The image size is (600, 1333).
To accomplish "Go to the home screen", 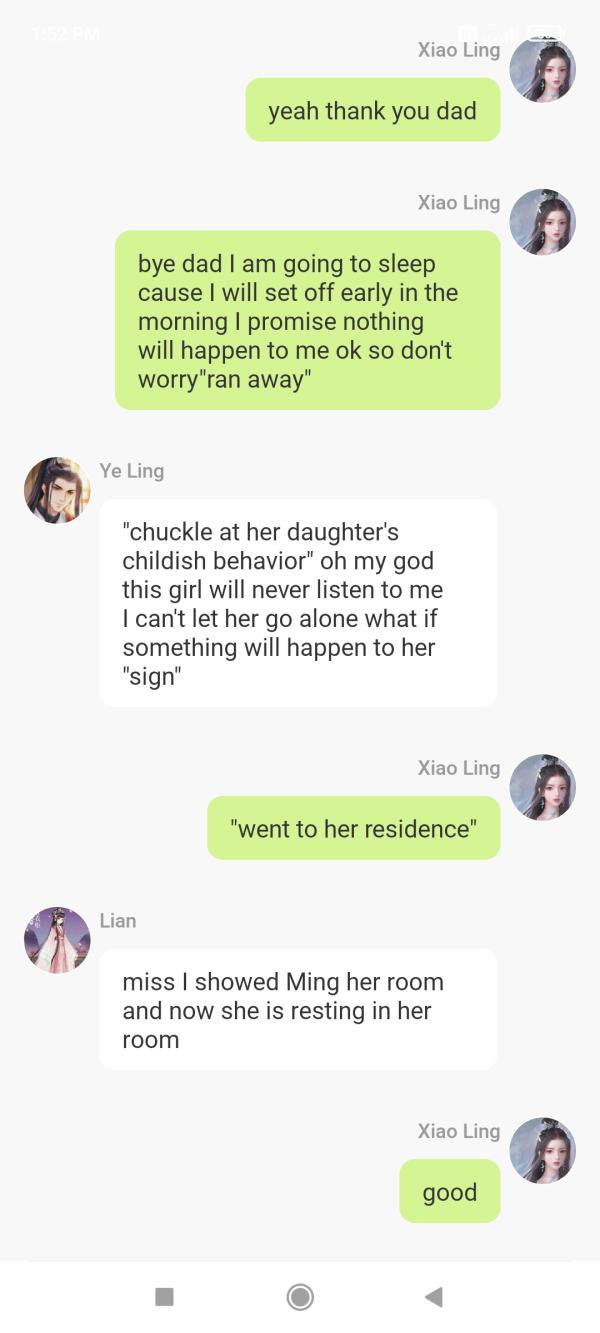I will pyautogui.click(x=300, y=1297).
